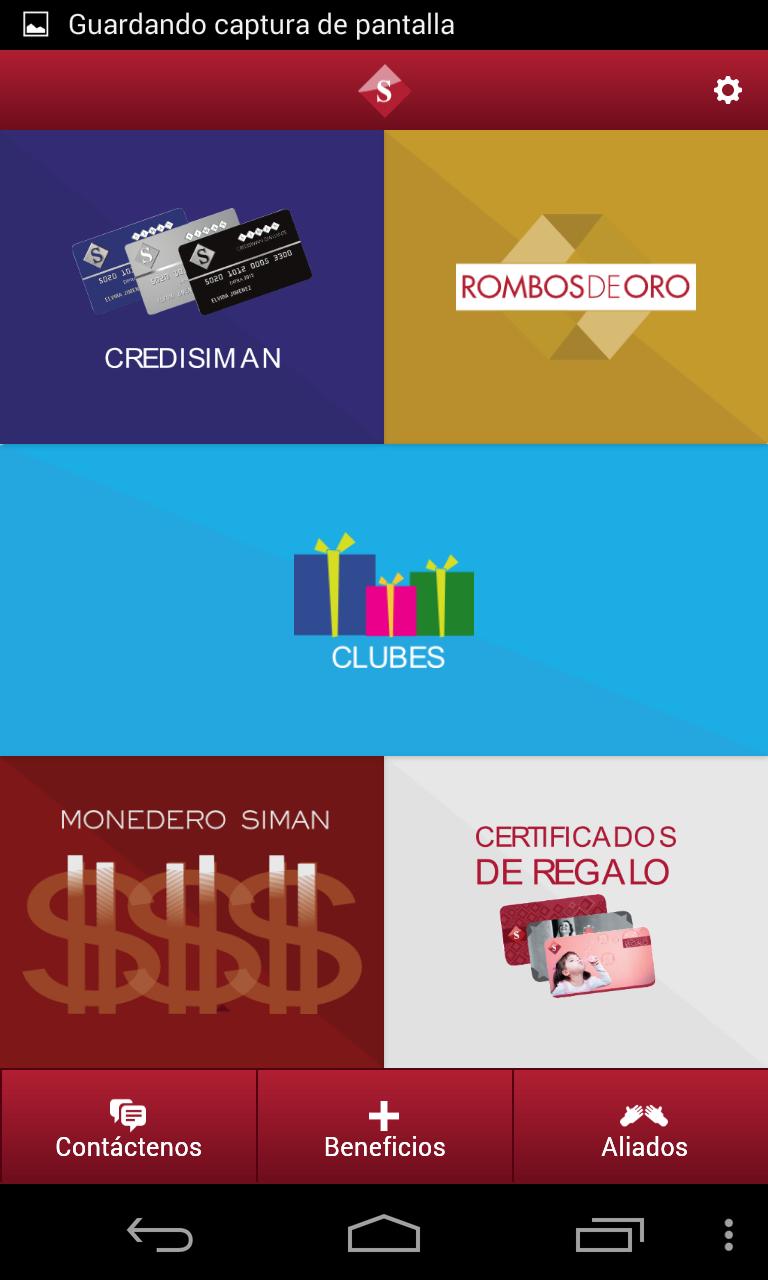Go to Contáctenos
768x1280 pixels.
[129, 1128]
